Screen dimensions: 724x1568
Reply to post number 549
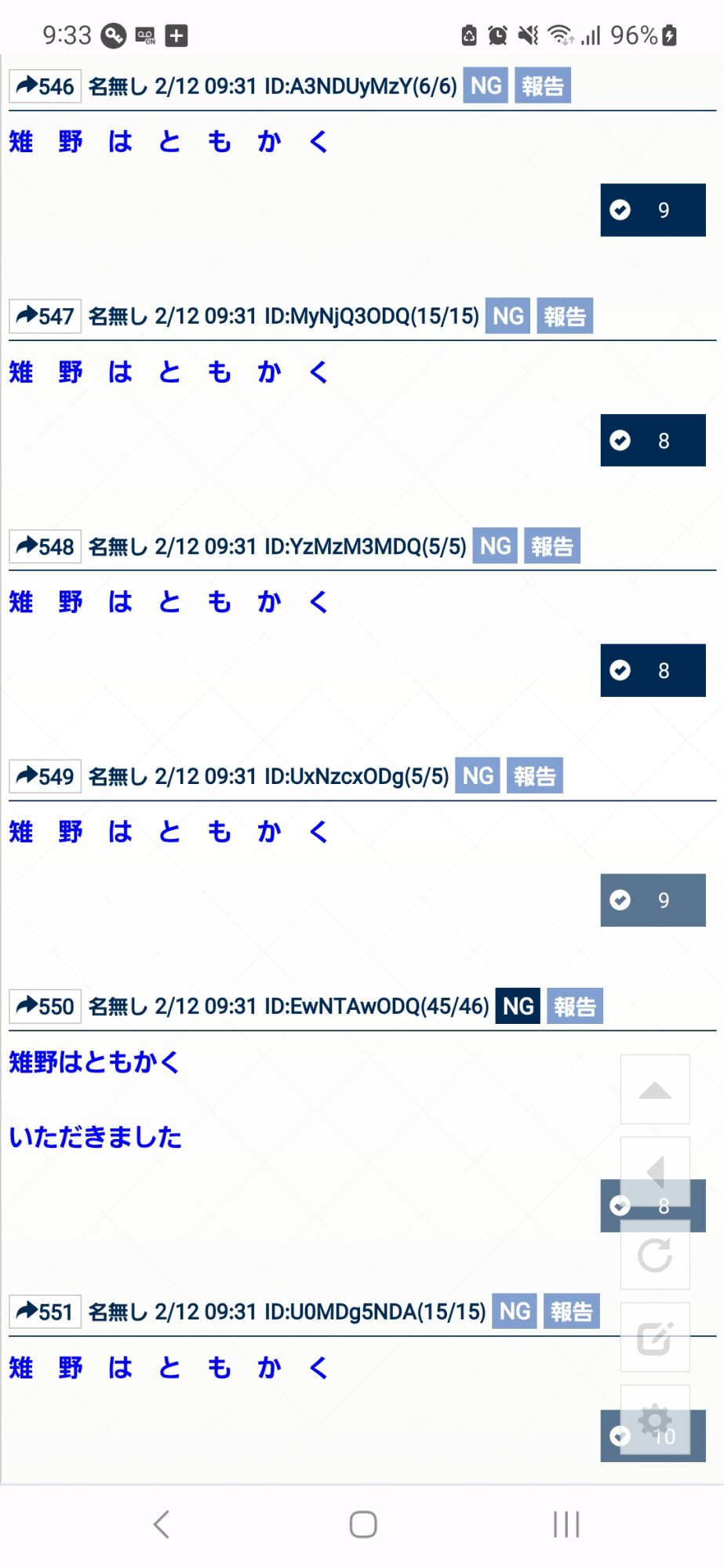45,776
